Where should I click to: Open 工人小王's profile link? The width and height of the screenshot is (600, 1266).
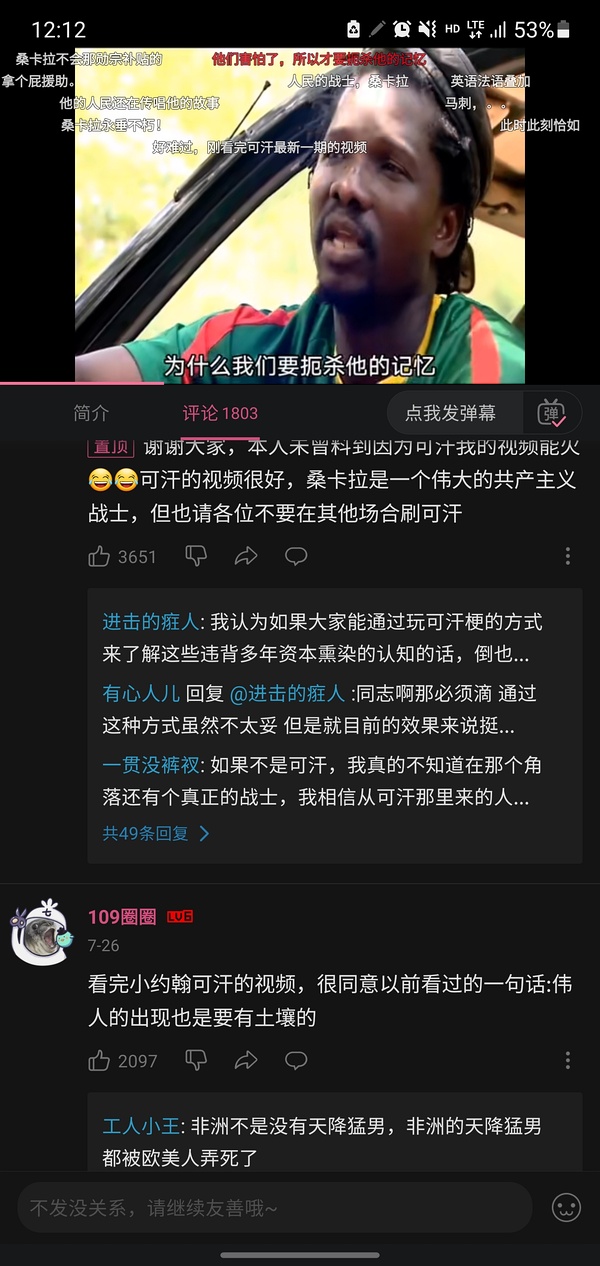point(141,1126)
